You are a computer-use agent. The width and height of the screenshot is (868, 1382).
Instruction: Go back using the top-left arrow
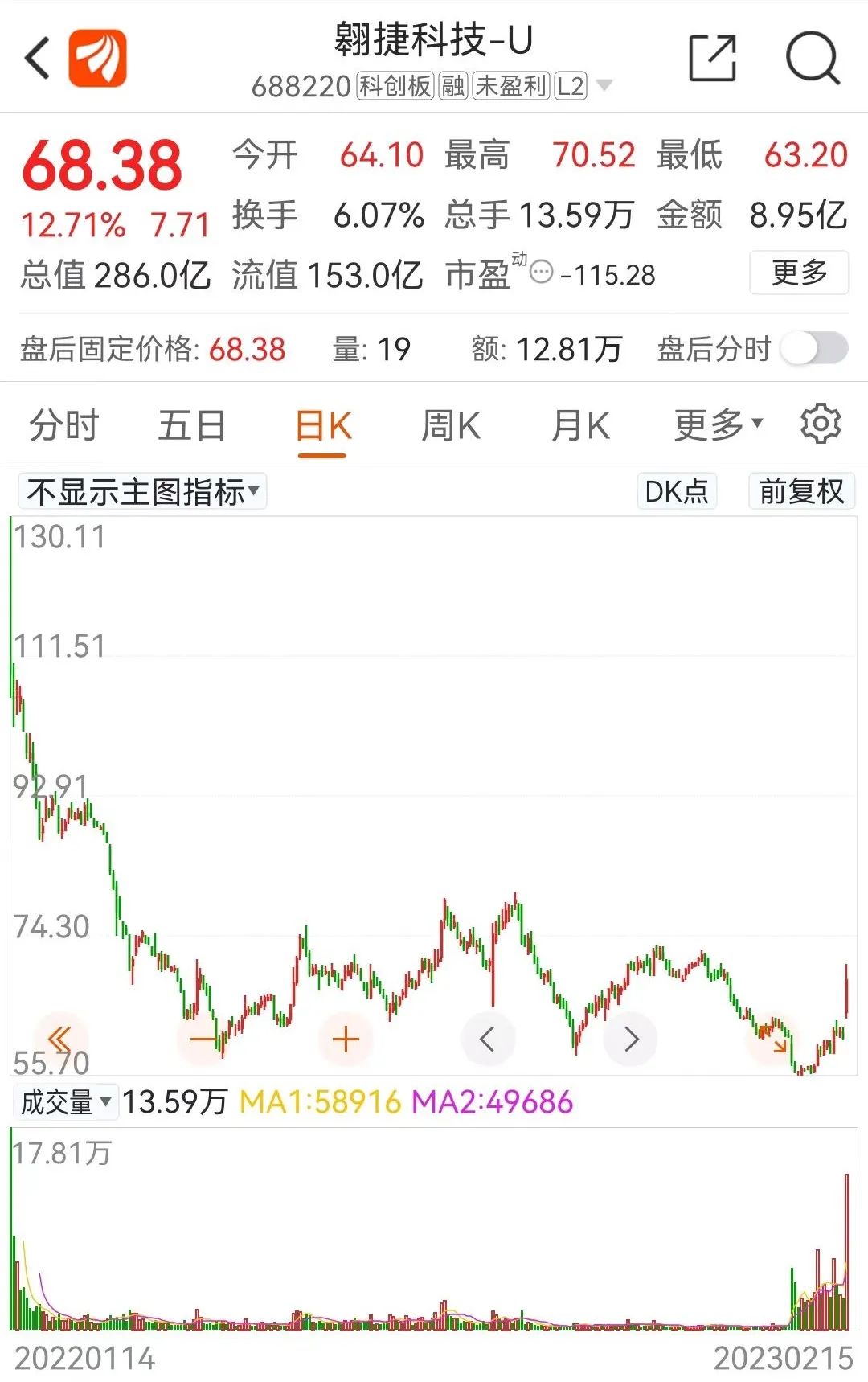38,58
